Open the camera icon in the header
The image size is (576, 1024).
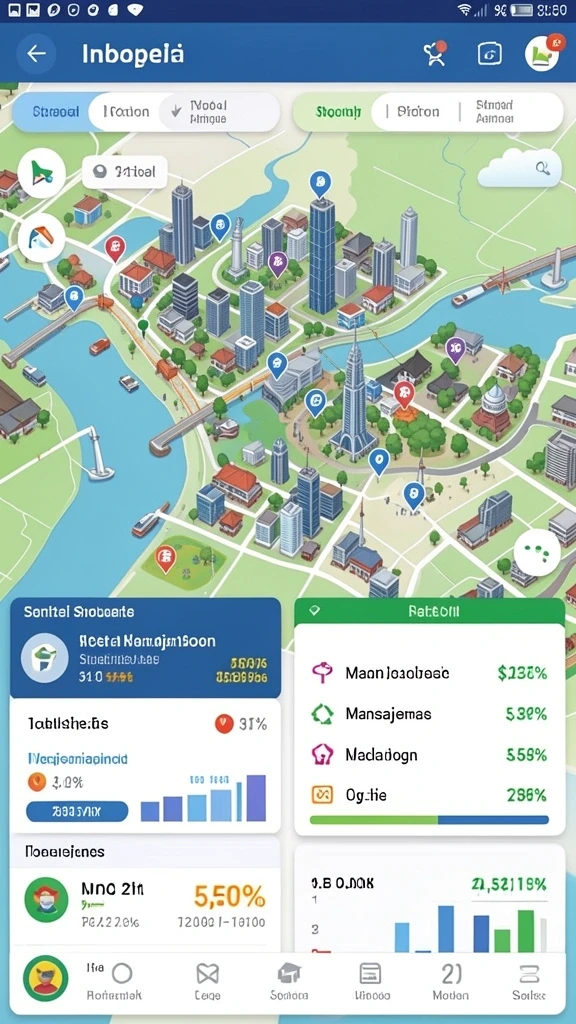(x=490, y=54)
